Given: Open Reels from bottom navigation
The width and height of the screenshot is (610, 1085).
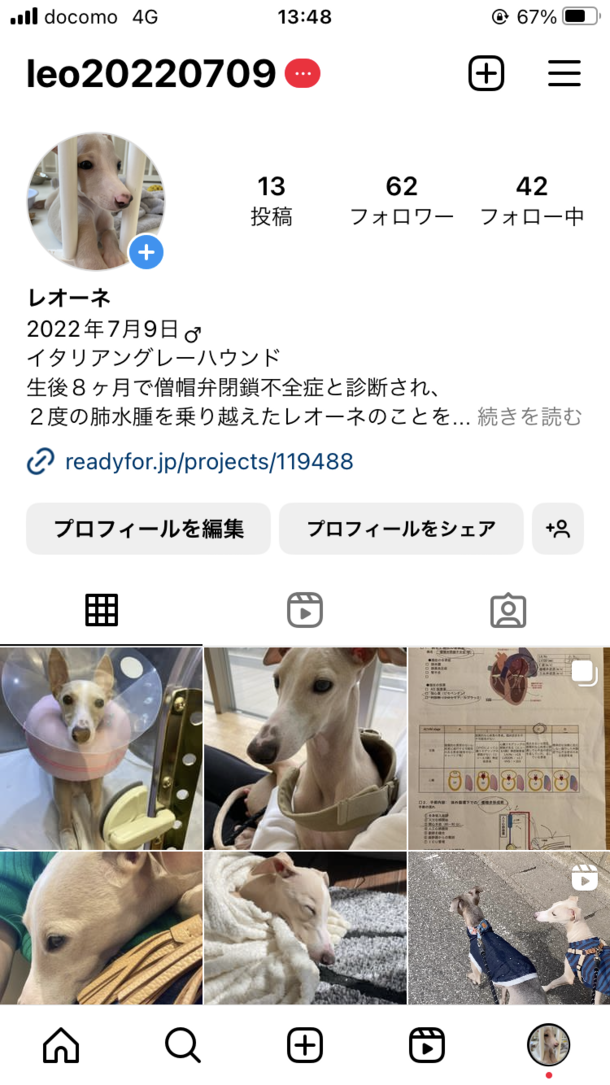Looking at the screenshot, I should 427,1045.
